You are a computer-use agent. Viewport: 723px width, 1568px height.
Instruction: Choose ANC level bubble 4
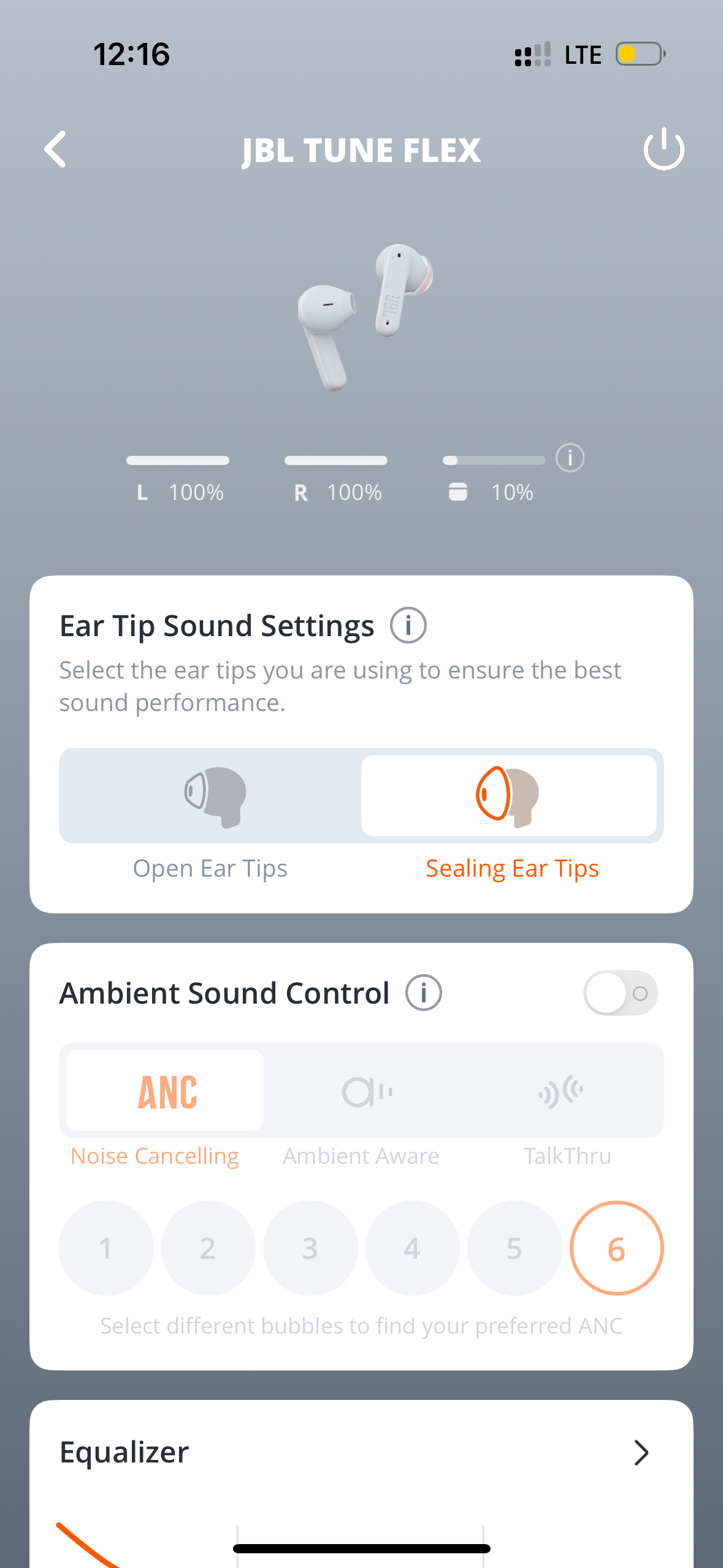point(412,1248)
